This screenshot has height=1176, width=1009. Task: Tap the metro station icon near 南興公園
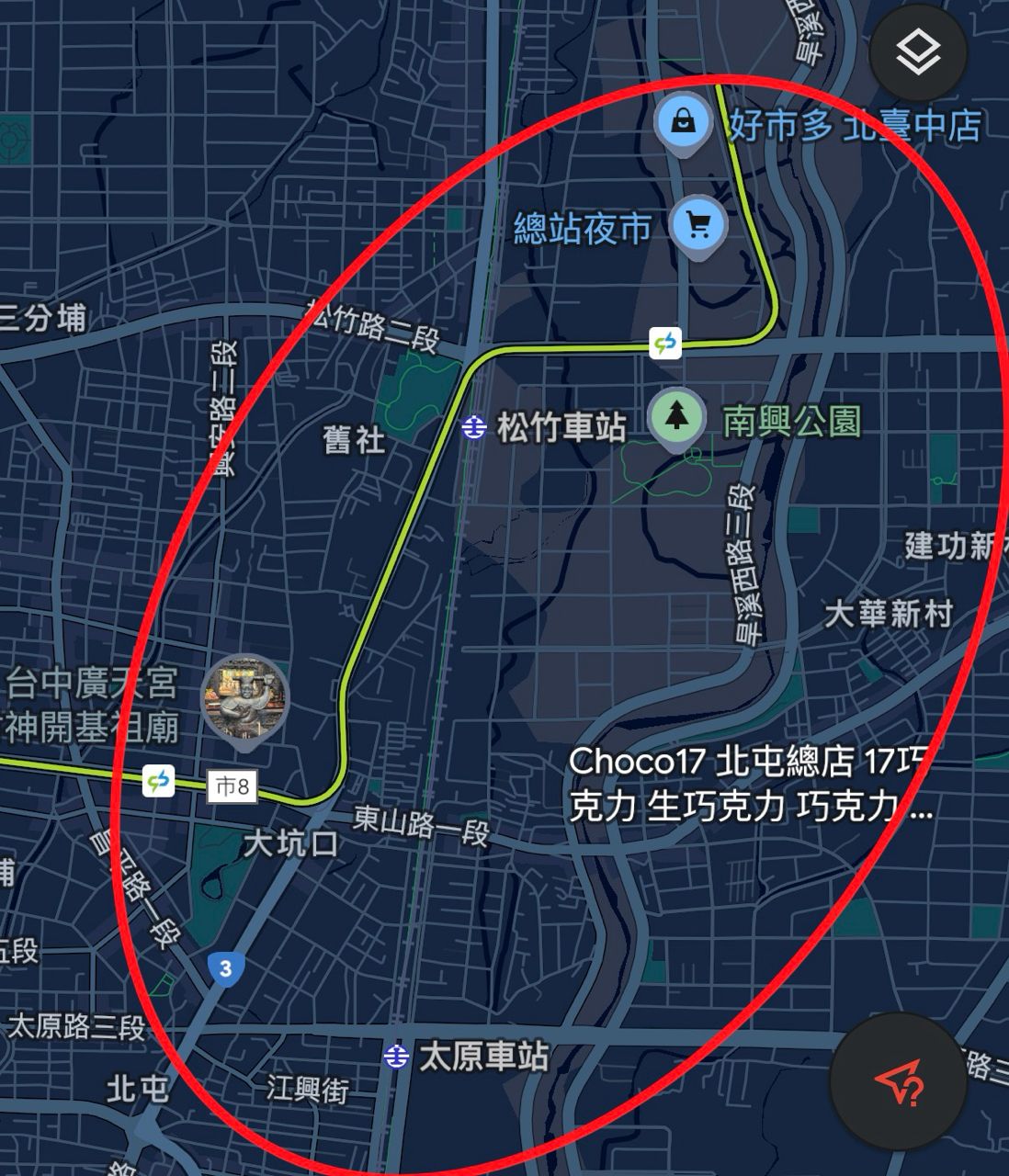[665, 344]
